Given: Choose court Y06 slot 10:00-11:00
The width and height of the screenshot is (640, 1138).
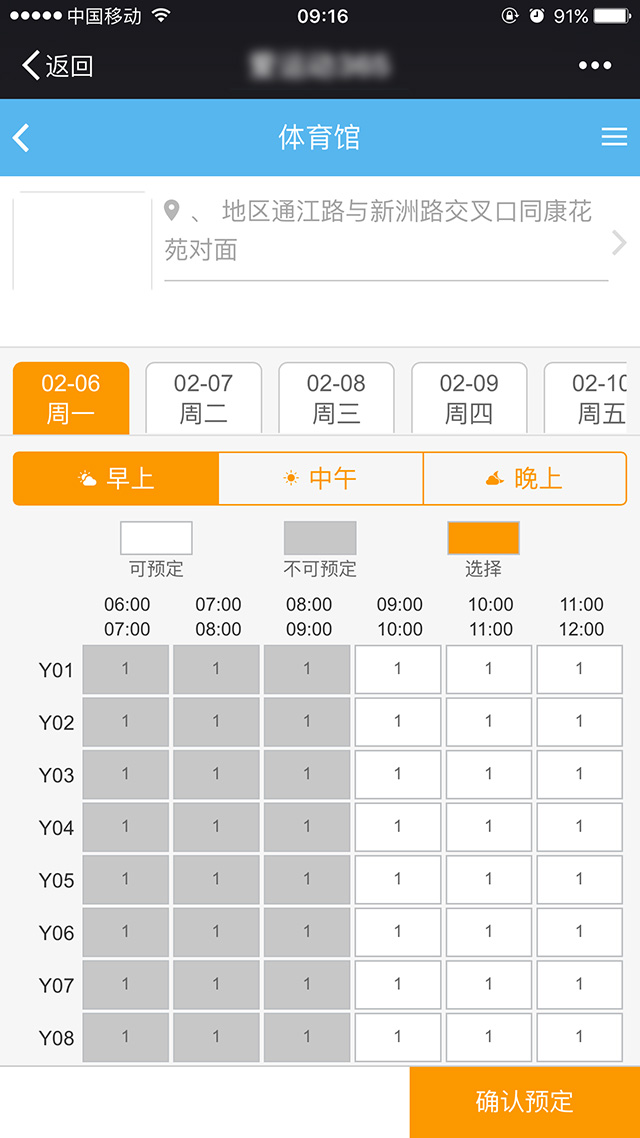Looking at the screenshot, I should (x=488, y=933).
